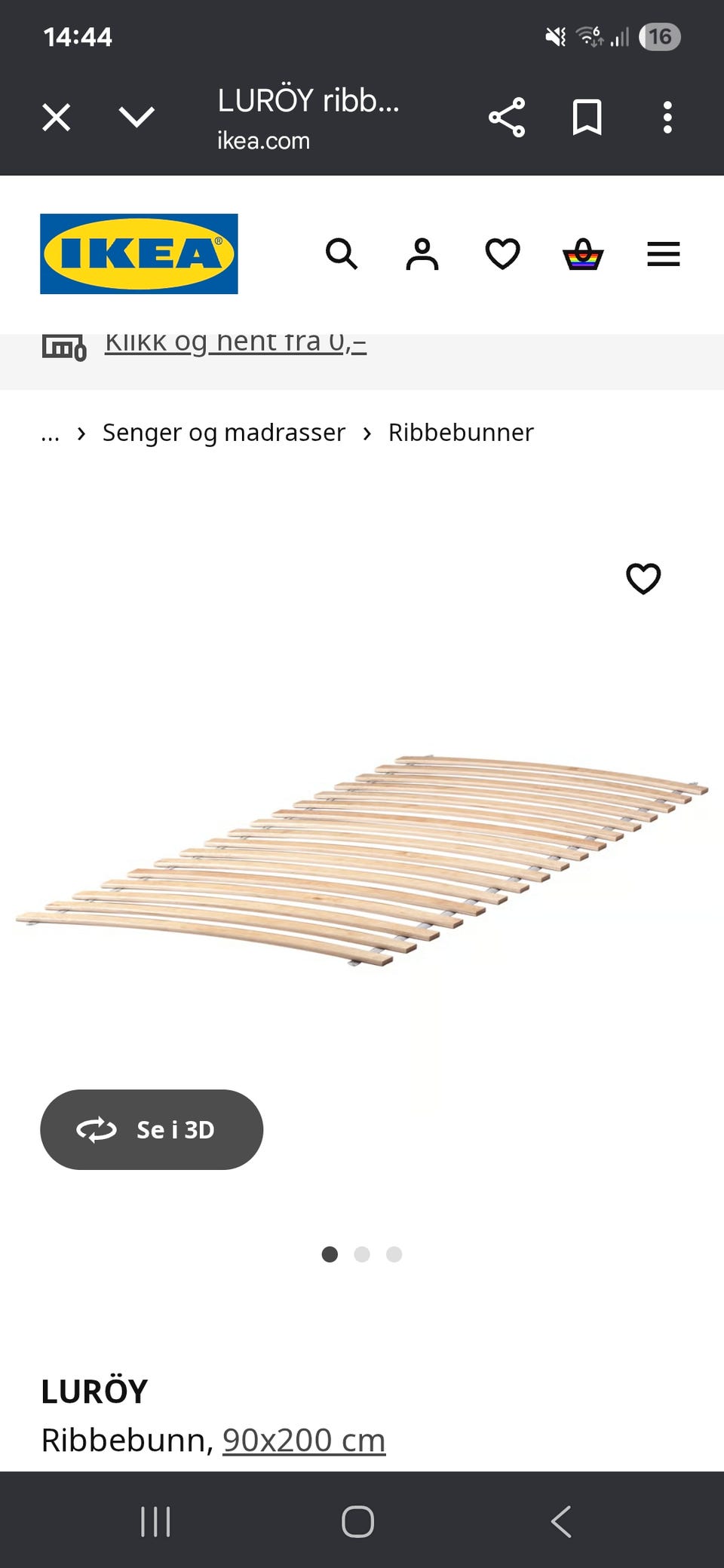Open the wishlist heart icon in header
Image resolution: width=724 pixels, height=1568 pixels.
[x=502, y=254]
